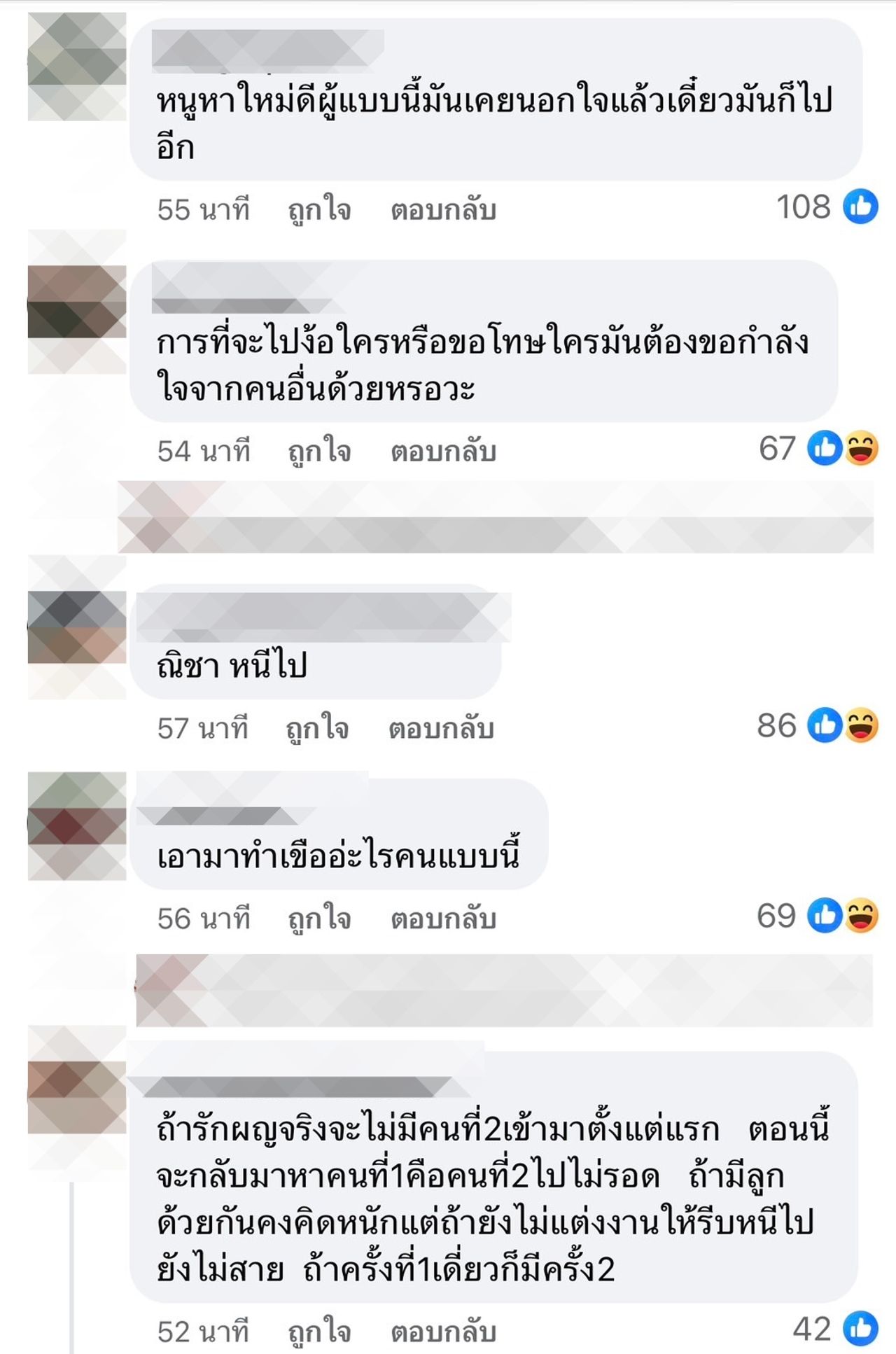The image size is (896, 1354).
Task: Like the comment posted 54 นาที ago
Action: coord(319,452)
